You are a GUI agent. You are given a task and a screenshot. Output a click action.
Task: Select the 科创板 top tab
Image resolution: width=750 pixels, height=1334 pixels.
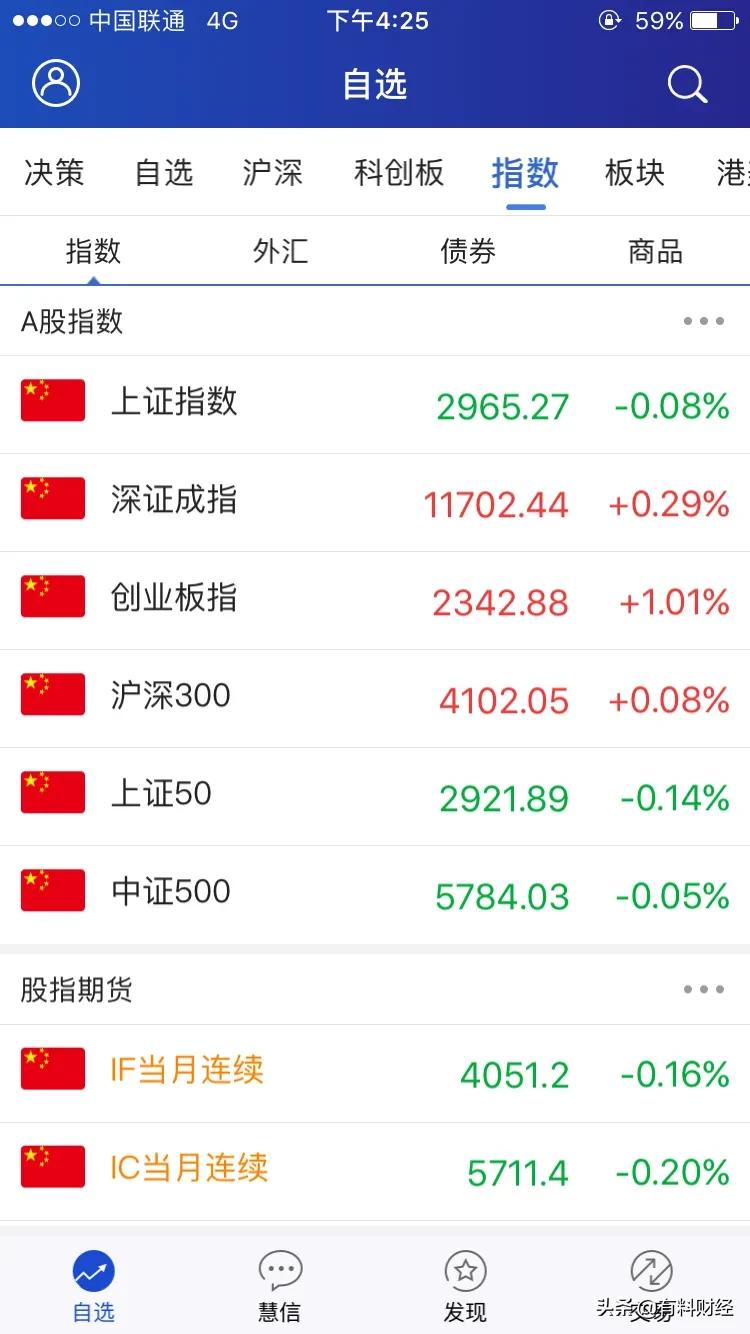click(398, 173)
